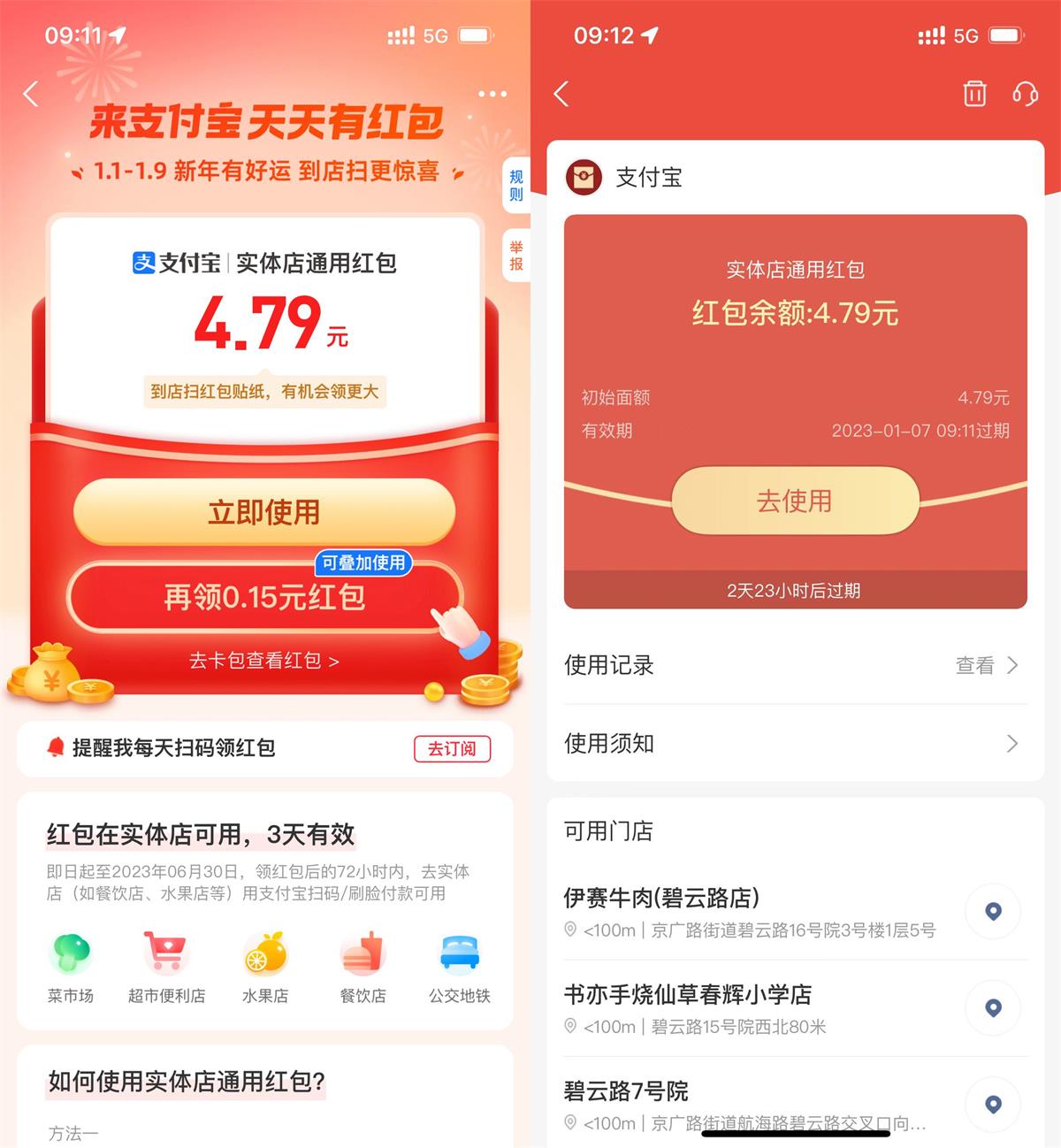Go back from the 天天有红包 page
Image resolution: width=1061 pixels, height=1148 pixels.
pos(32,94)
